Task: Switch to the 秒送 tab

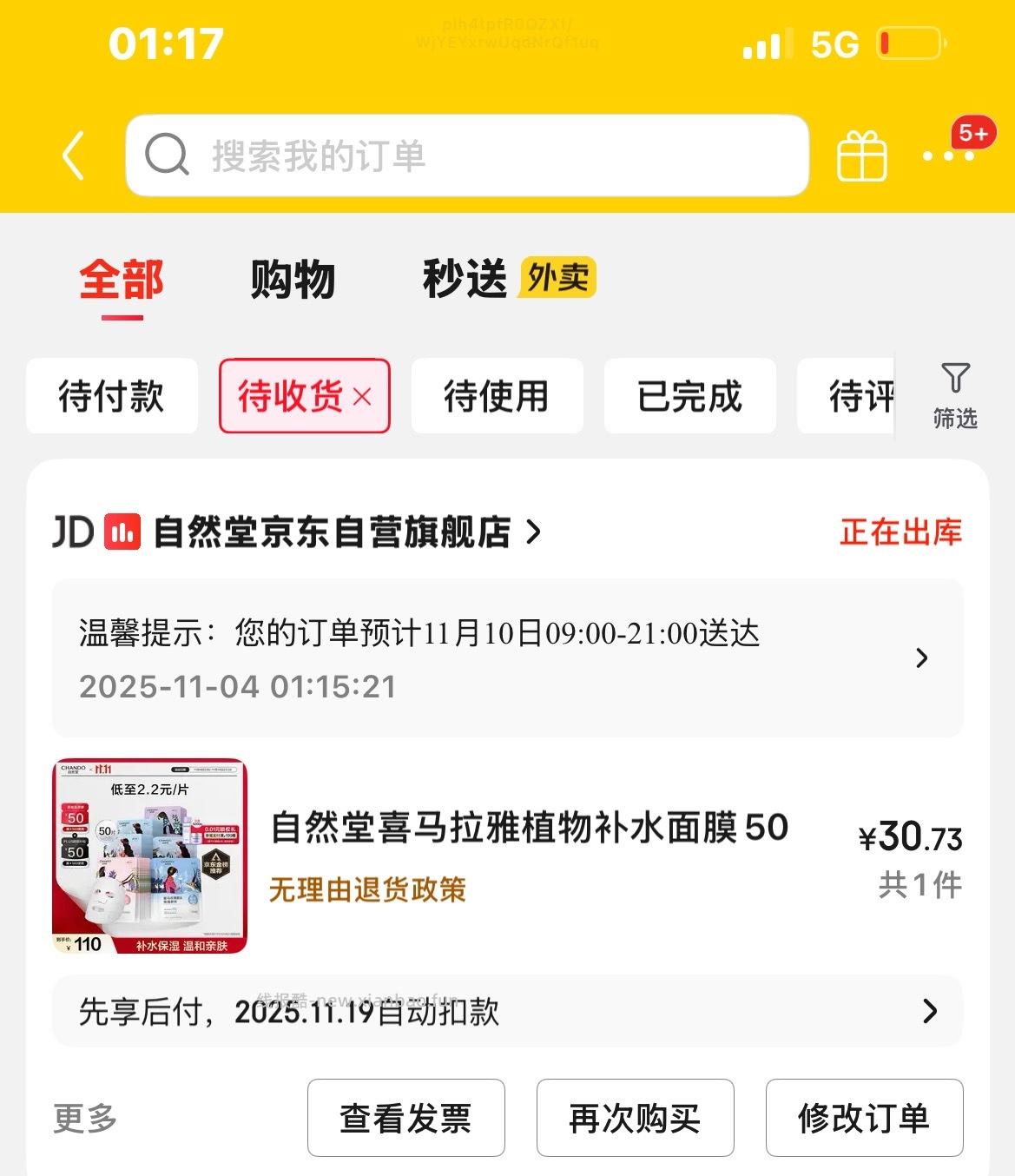Action: tap(465, 279)
